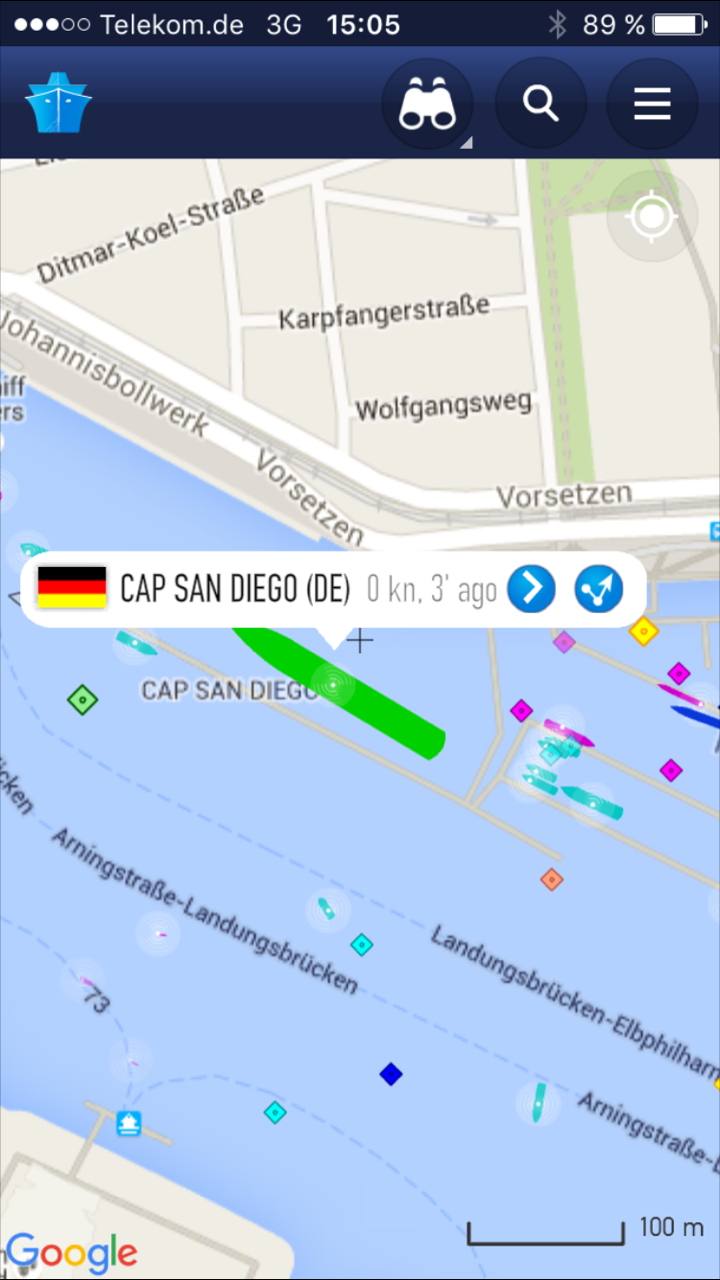The height and width of the screenshot is (1280, 720).
Task: Open the vessel search
Action: click(x=541, y=104)
